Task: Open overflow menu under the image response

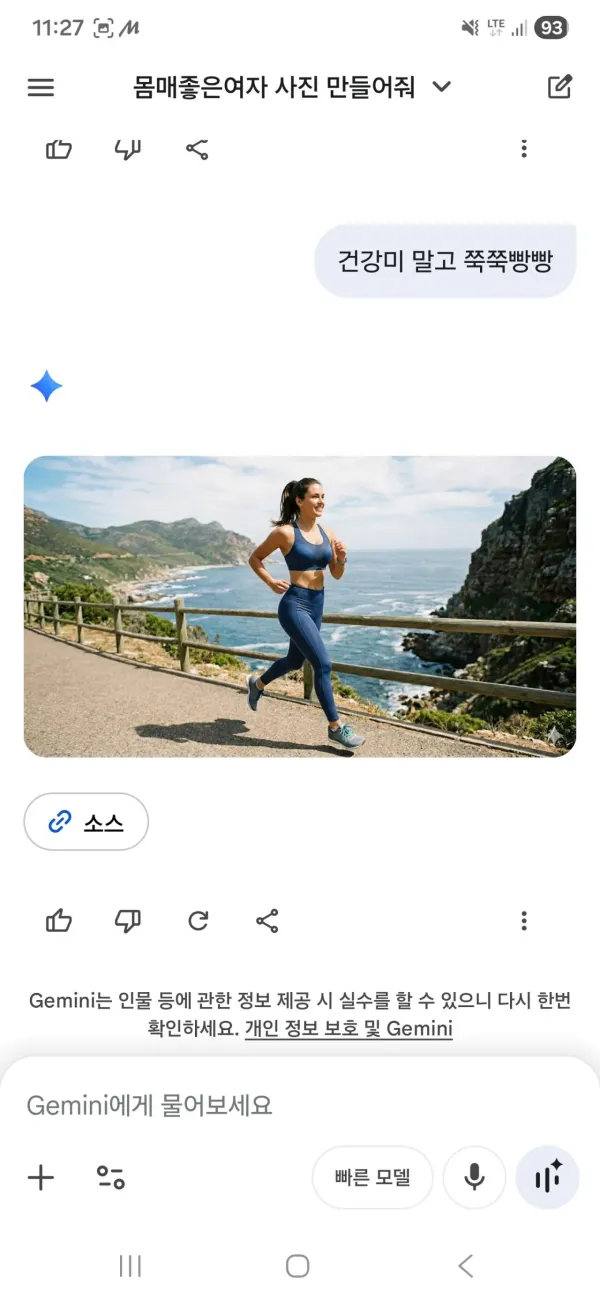Action: [x=523, y=921]
